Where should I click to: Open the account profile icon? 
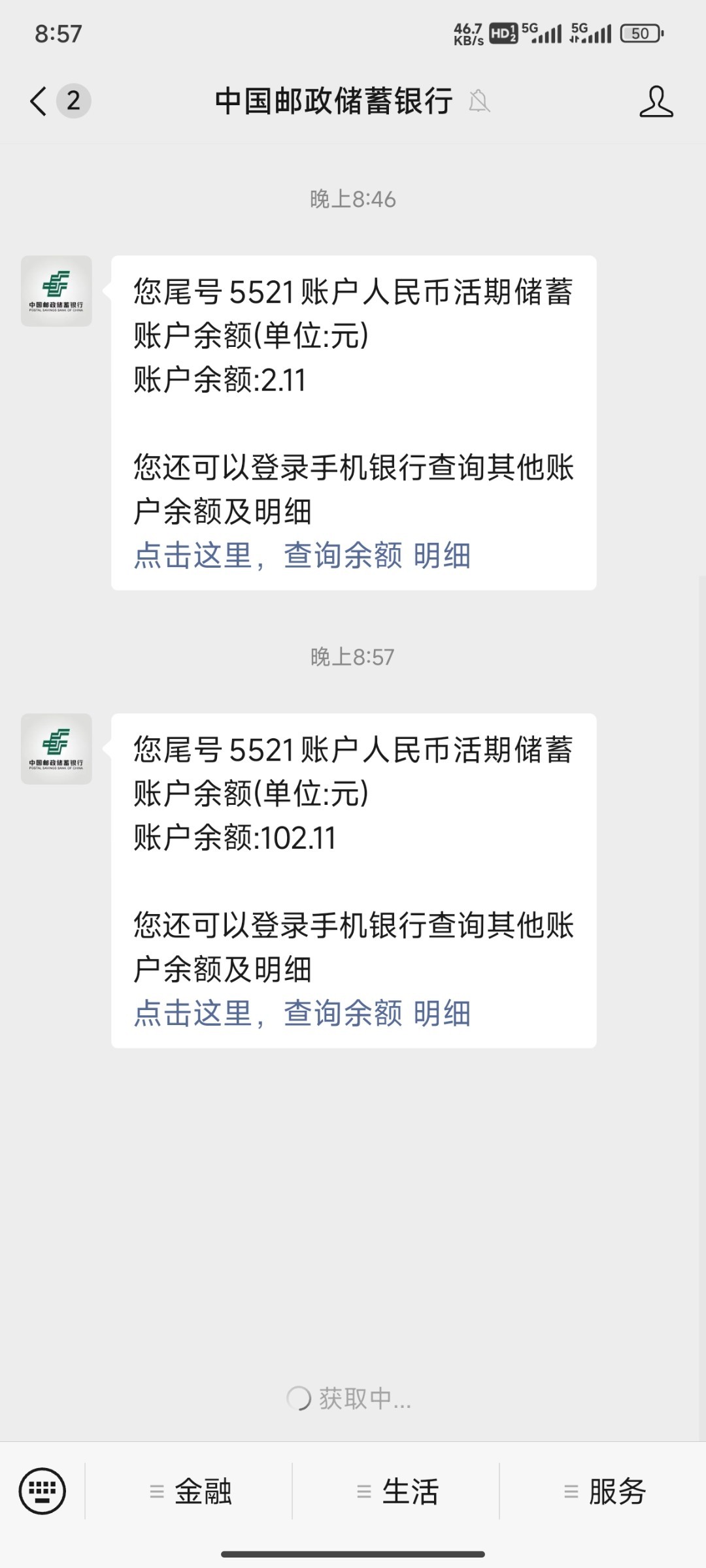[x=656, y=101]
